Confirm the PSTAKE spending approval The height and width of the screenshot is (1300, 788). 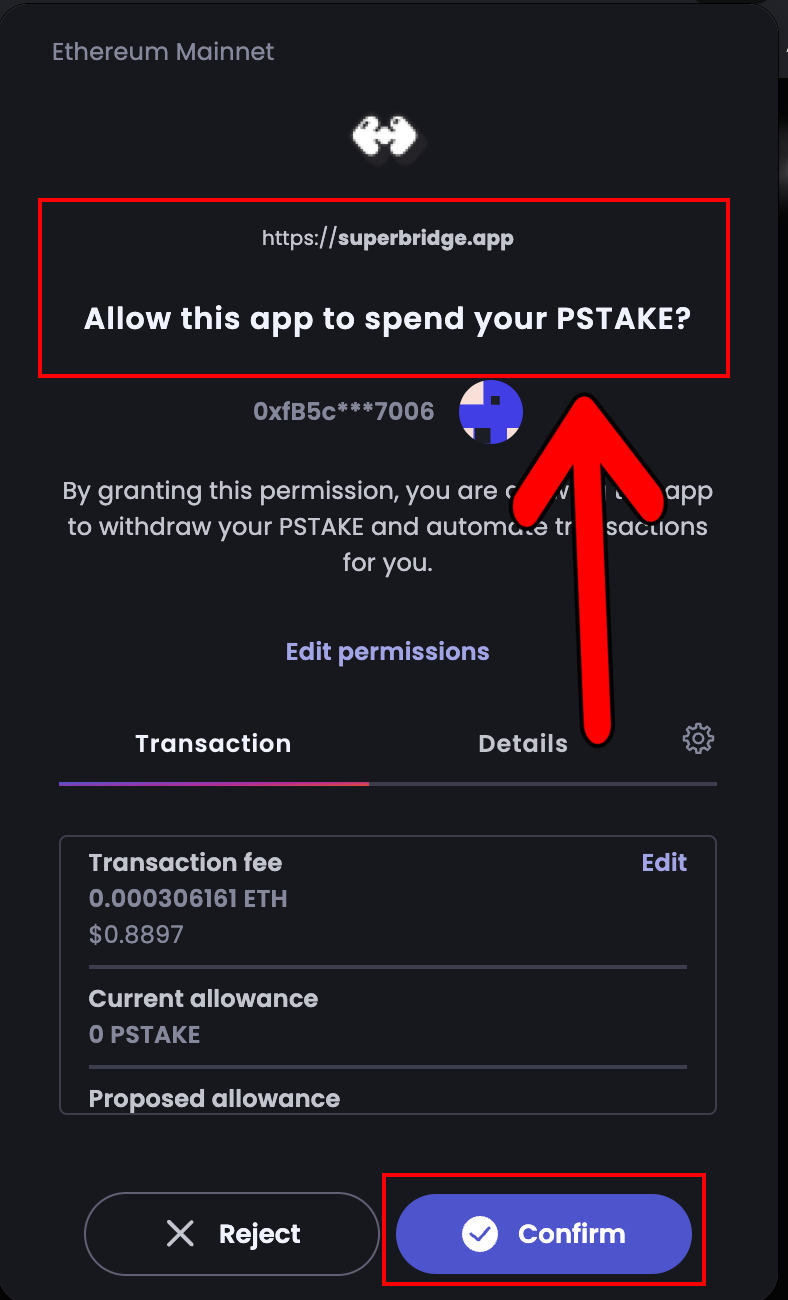pyautogui.click(x=544, y=1233)
